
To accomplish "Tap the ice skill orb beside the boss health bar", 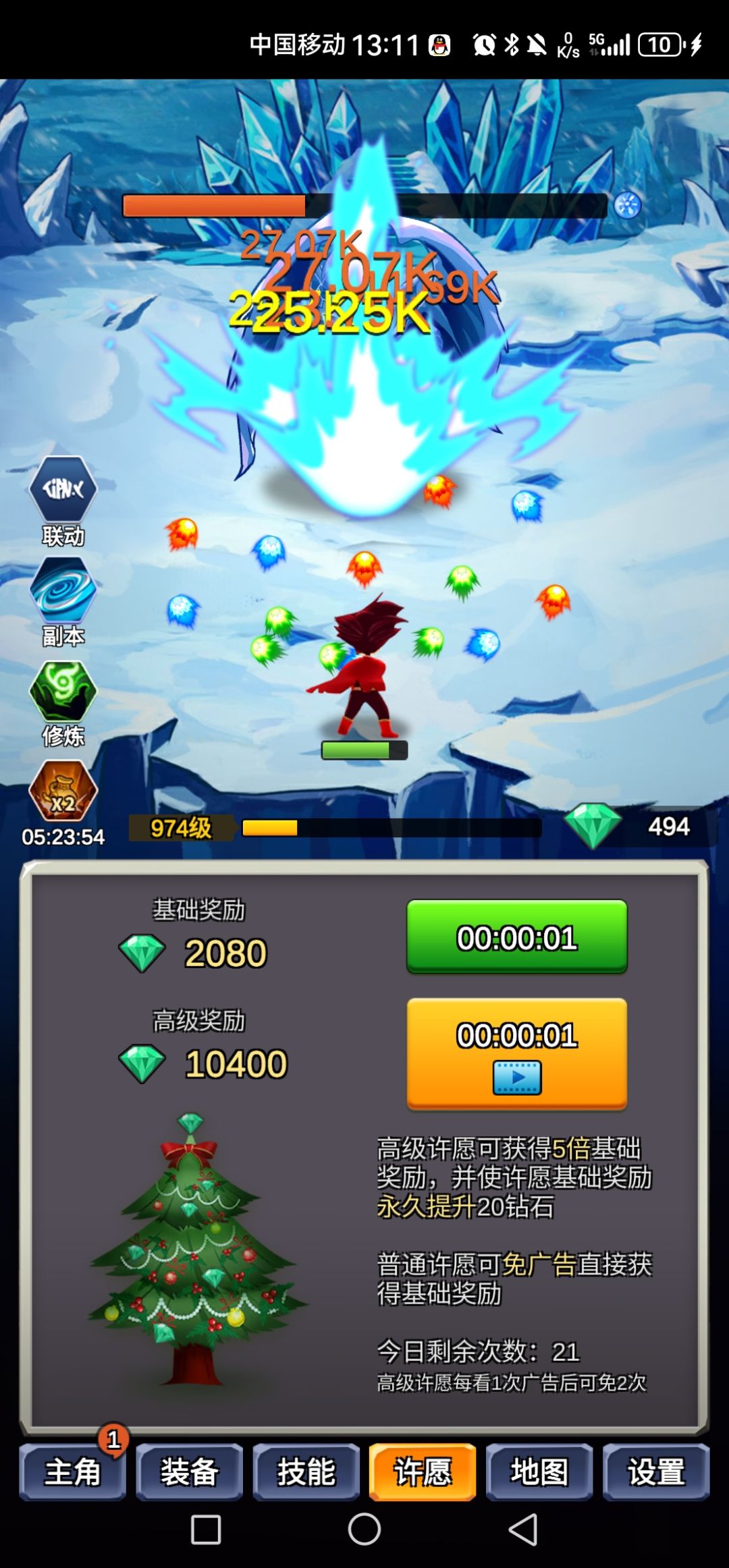I will tap(628, 205).
